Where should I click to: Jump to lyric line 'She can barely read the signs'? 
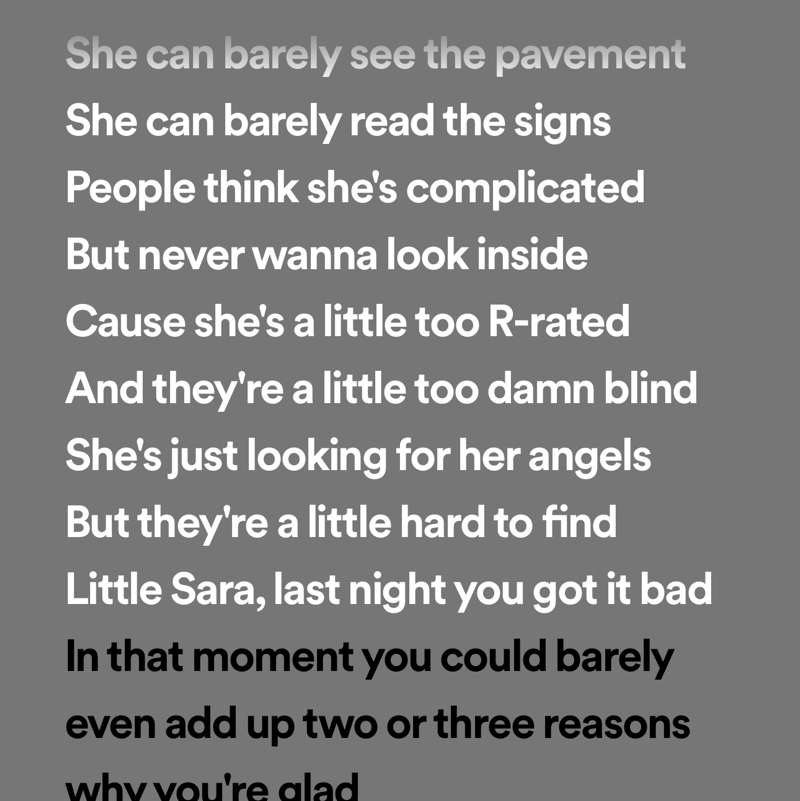point(338,121)
